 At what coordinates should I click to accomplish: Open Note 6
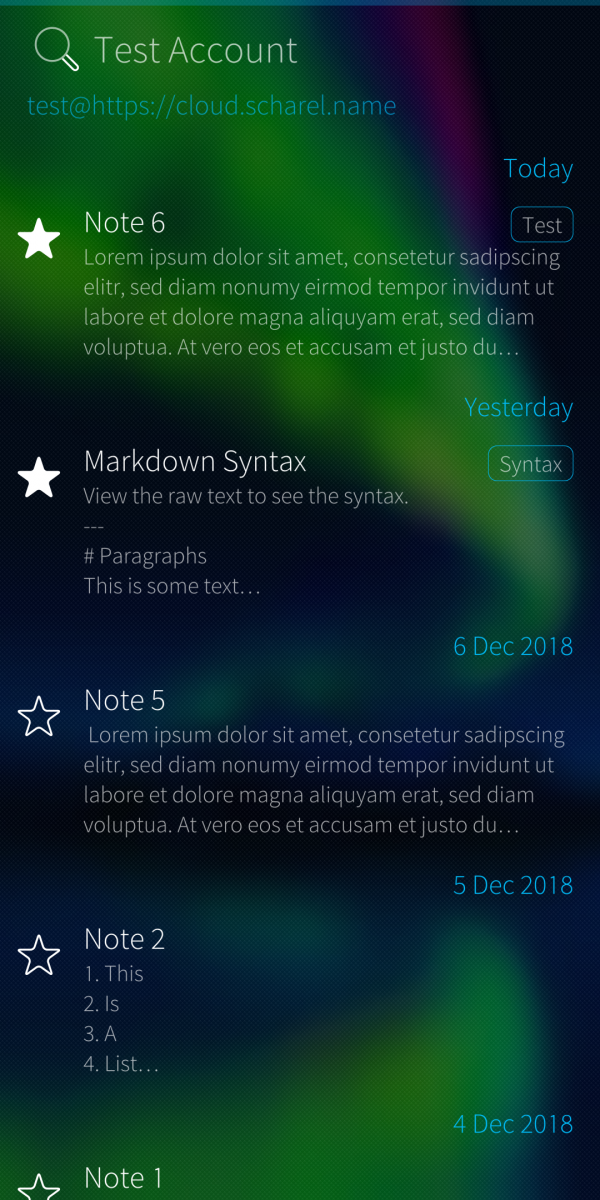coord(300,287)
